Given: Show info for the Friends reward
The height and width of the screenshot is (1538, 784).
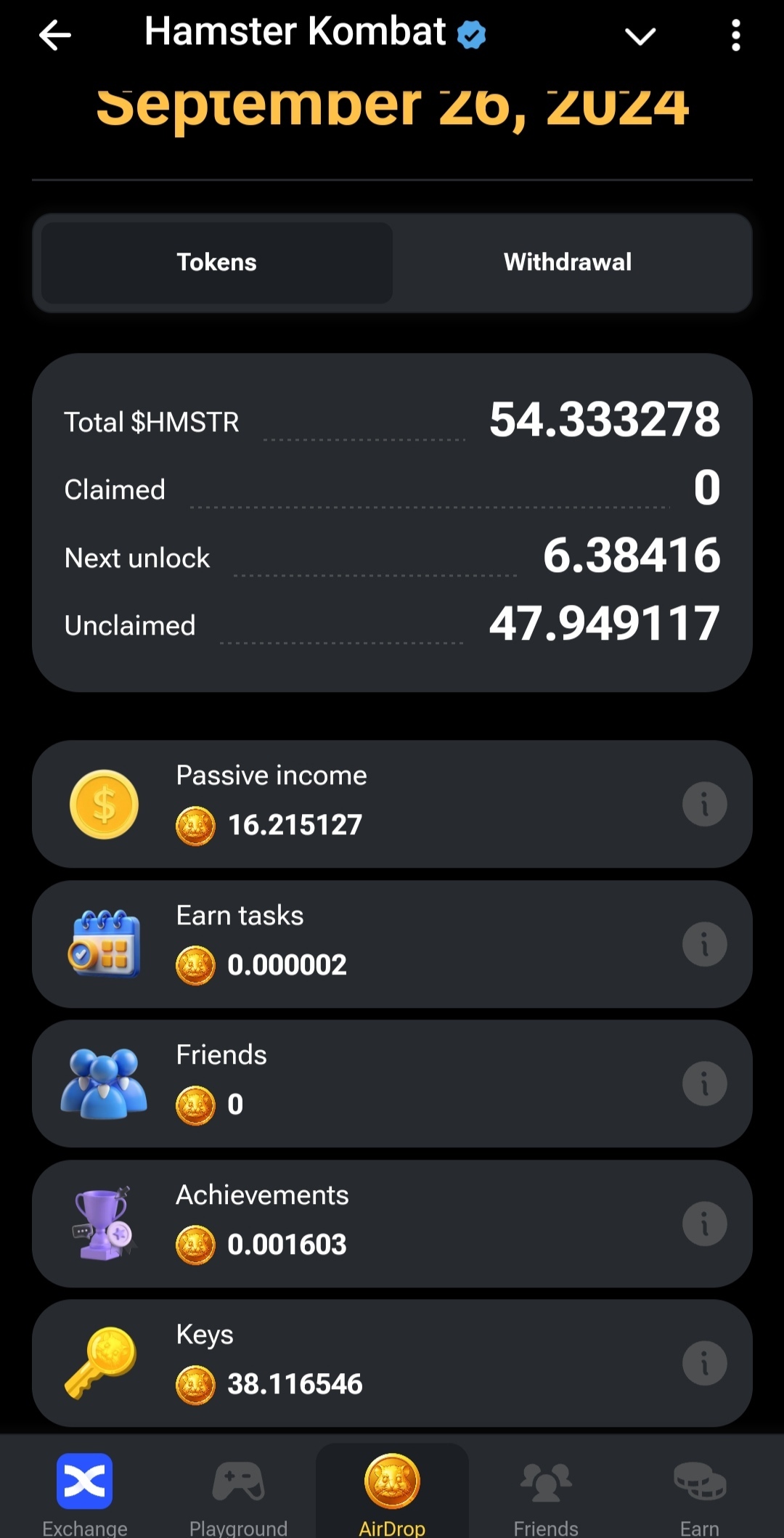Looking at the screenshot, I should [704, 1083].
